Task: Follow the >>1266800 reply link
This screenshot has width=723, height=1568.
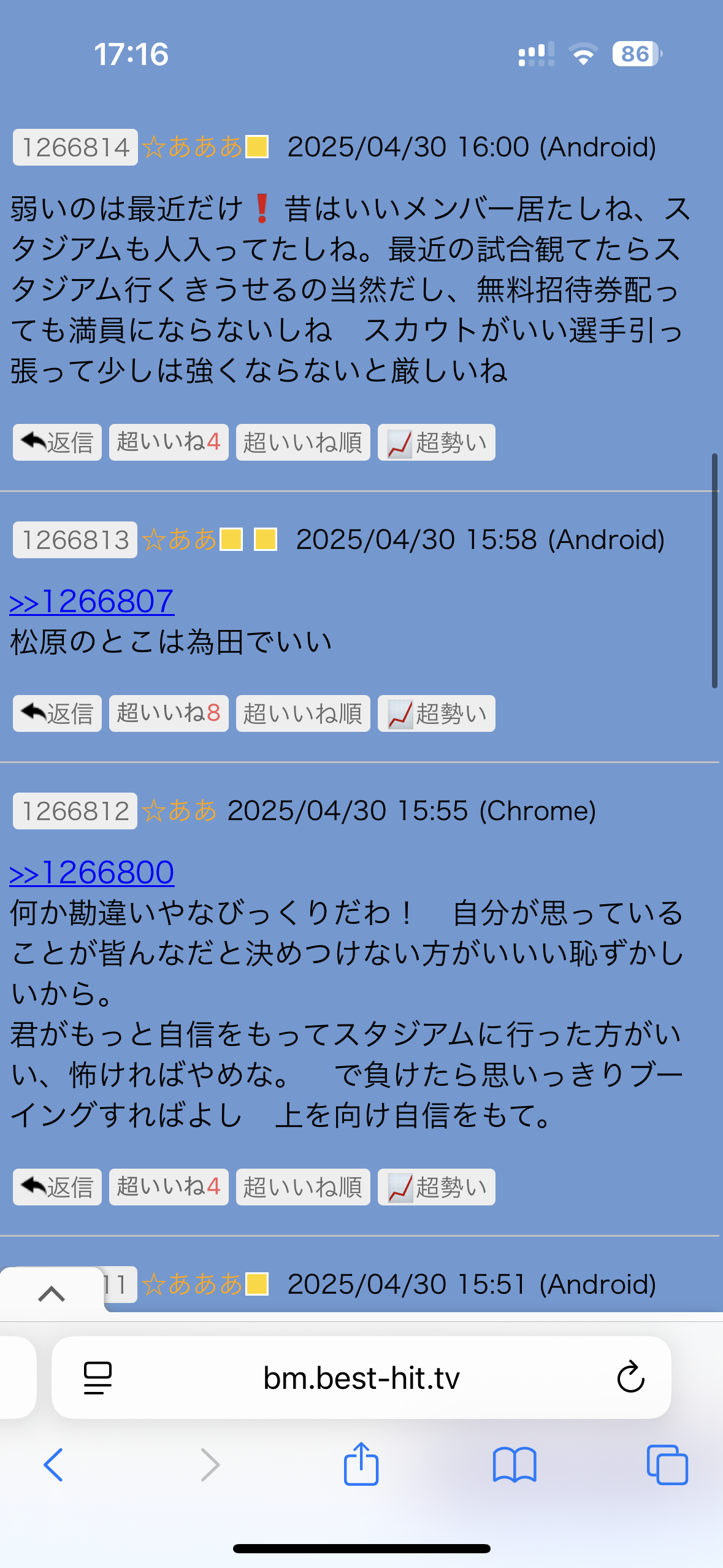Action: tap(92, 872)
